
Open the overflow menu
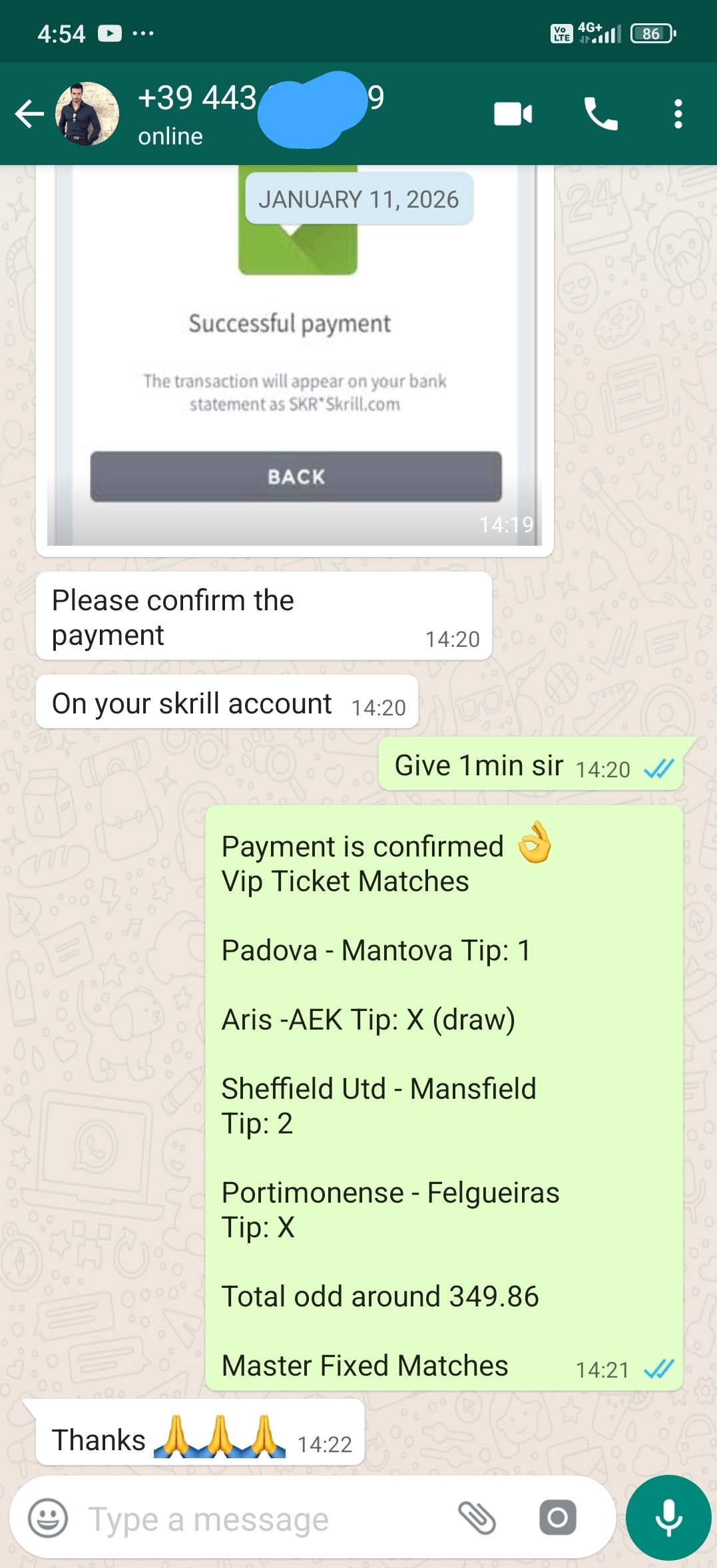tap(678, 114)
